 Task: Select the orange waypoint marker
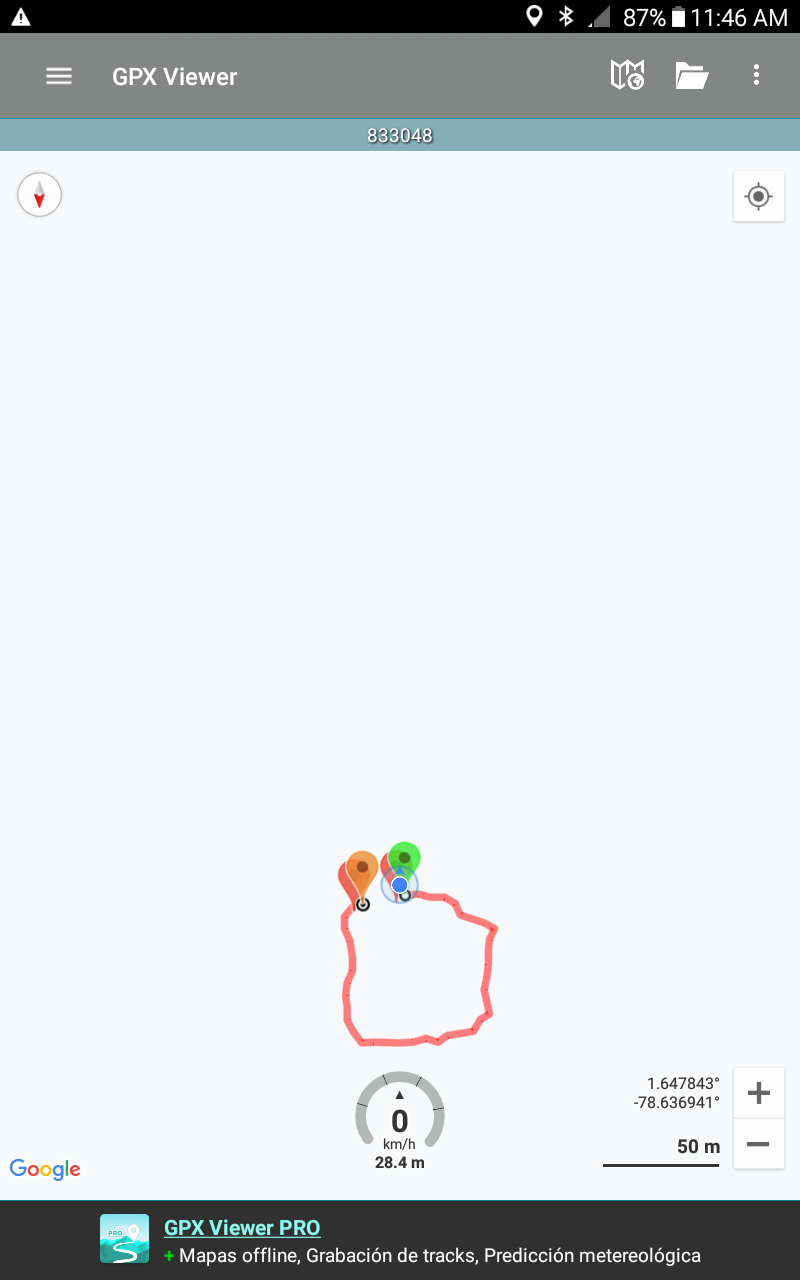coord(362,870)
